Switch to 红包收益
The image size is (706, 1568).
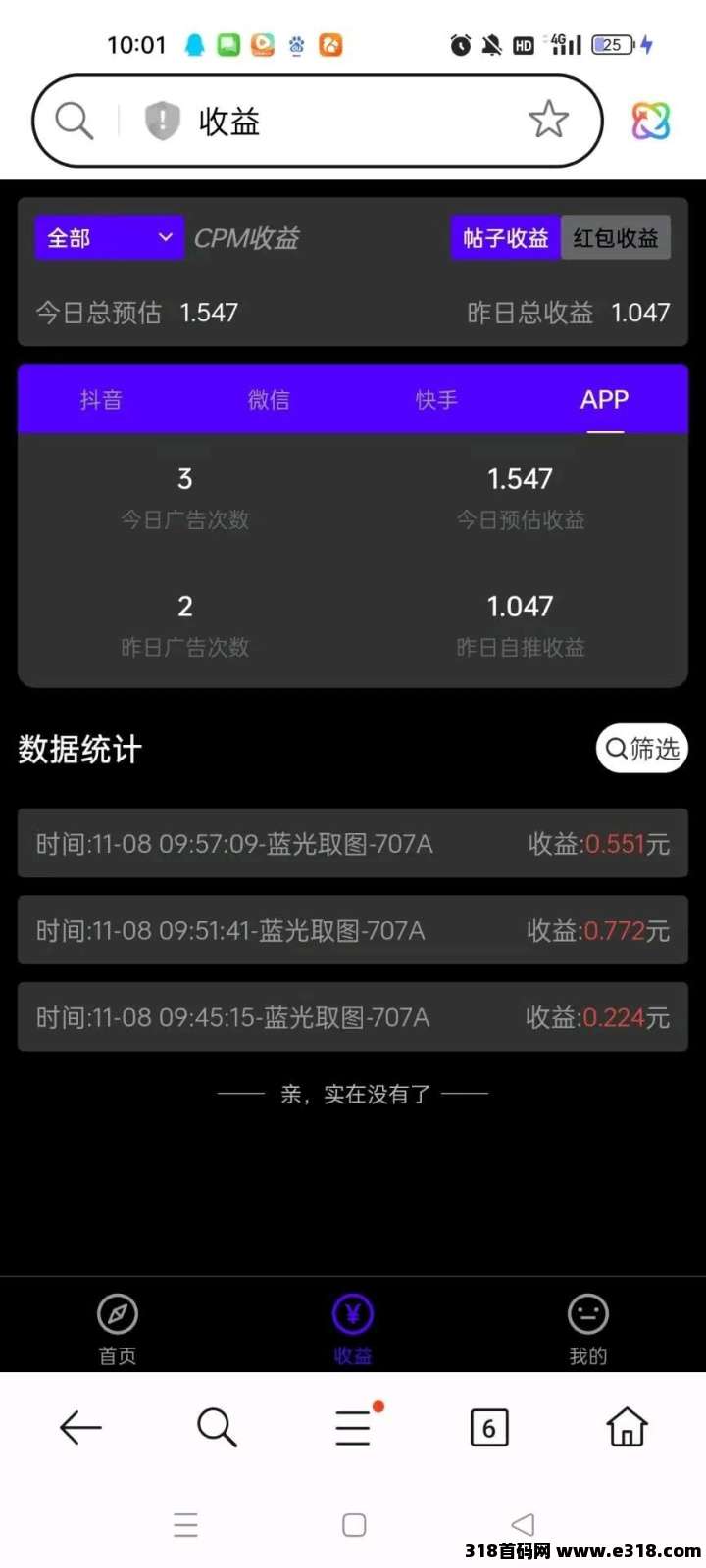click(x=616, y=238)
